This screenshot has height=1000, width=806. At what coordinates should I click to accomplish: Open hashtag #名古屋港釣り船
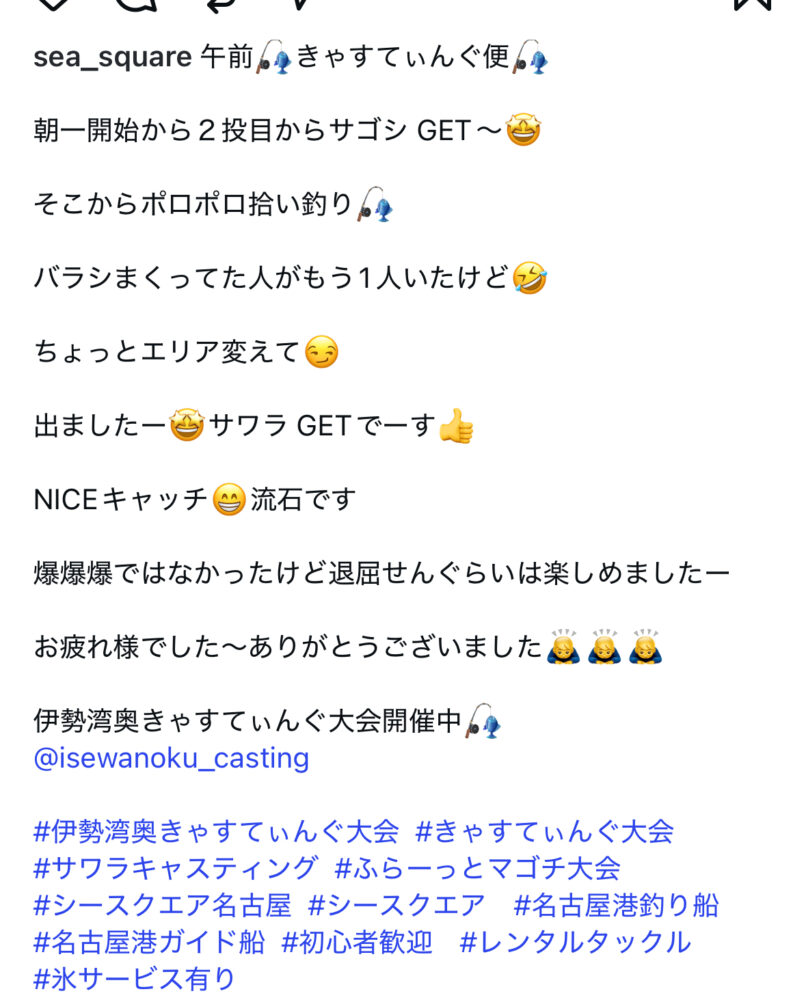click(616, 906)
